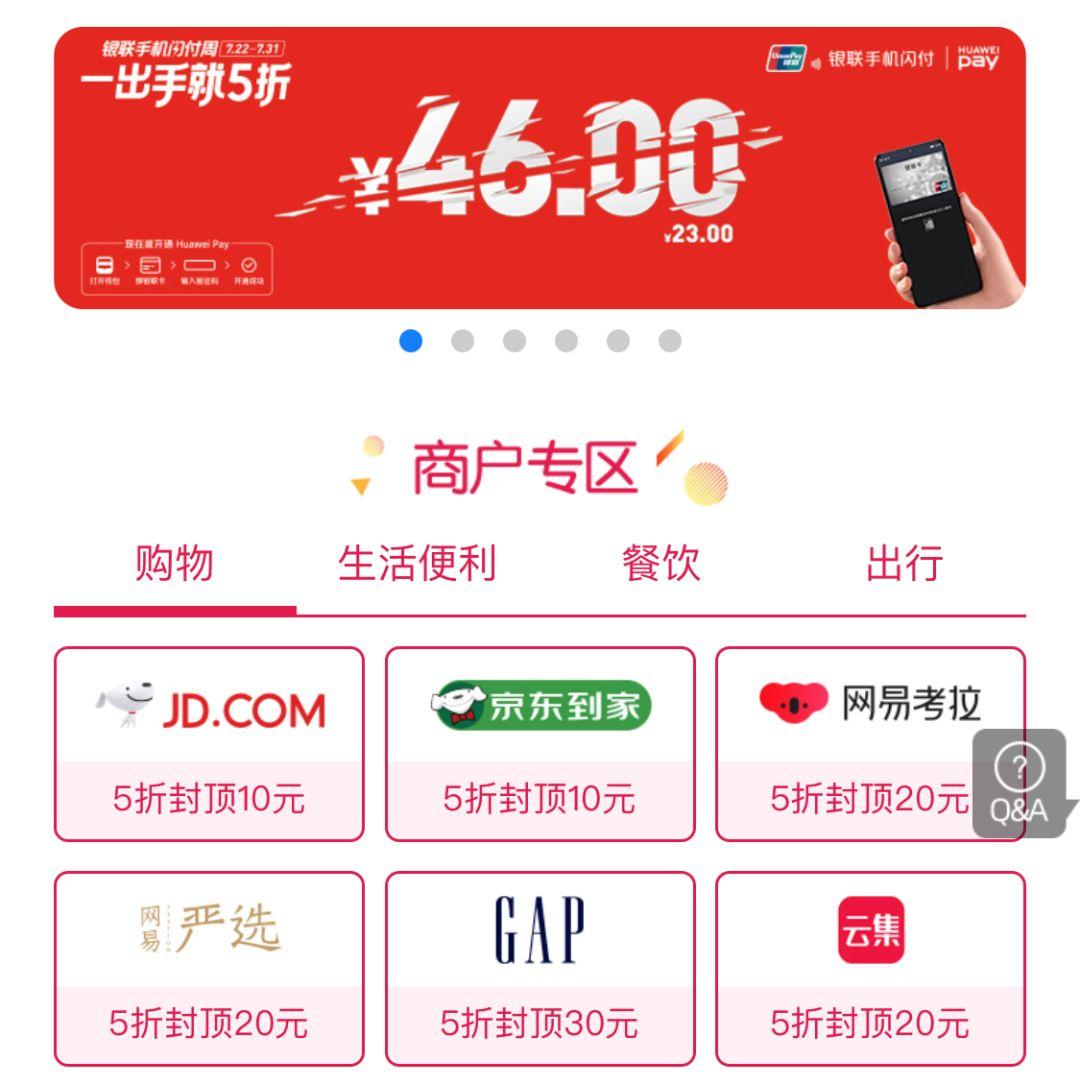The width and height of the screenshot is (1080, 1086).
Task: Open the Huawei Pay 5折 promo banner
Action: point(540,168)
